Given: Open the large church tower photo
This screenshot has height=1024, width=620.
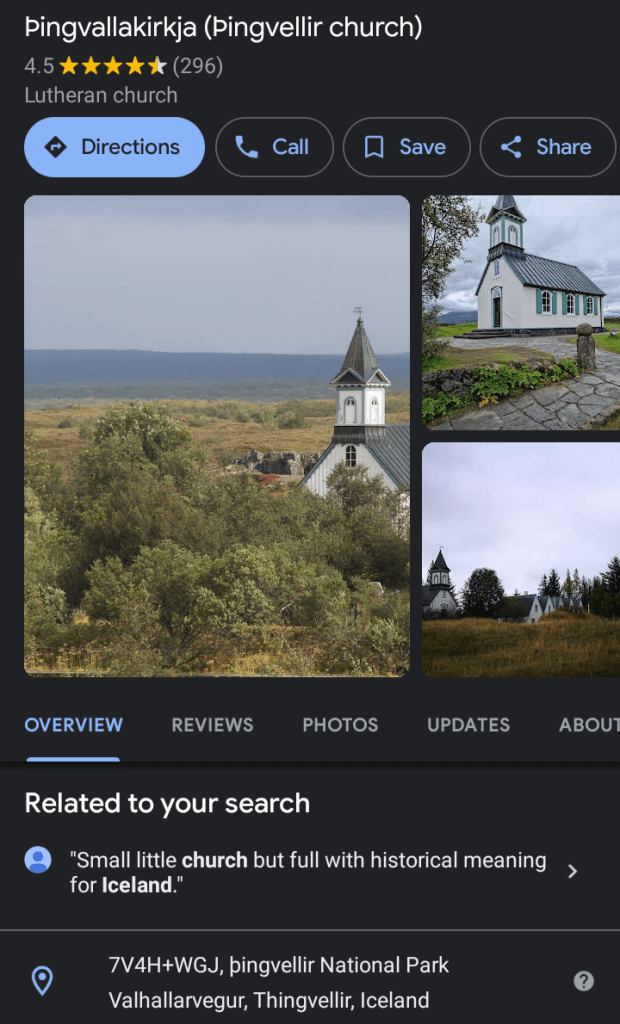Looking at the screenshot, I should tap(217, 435).
